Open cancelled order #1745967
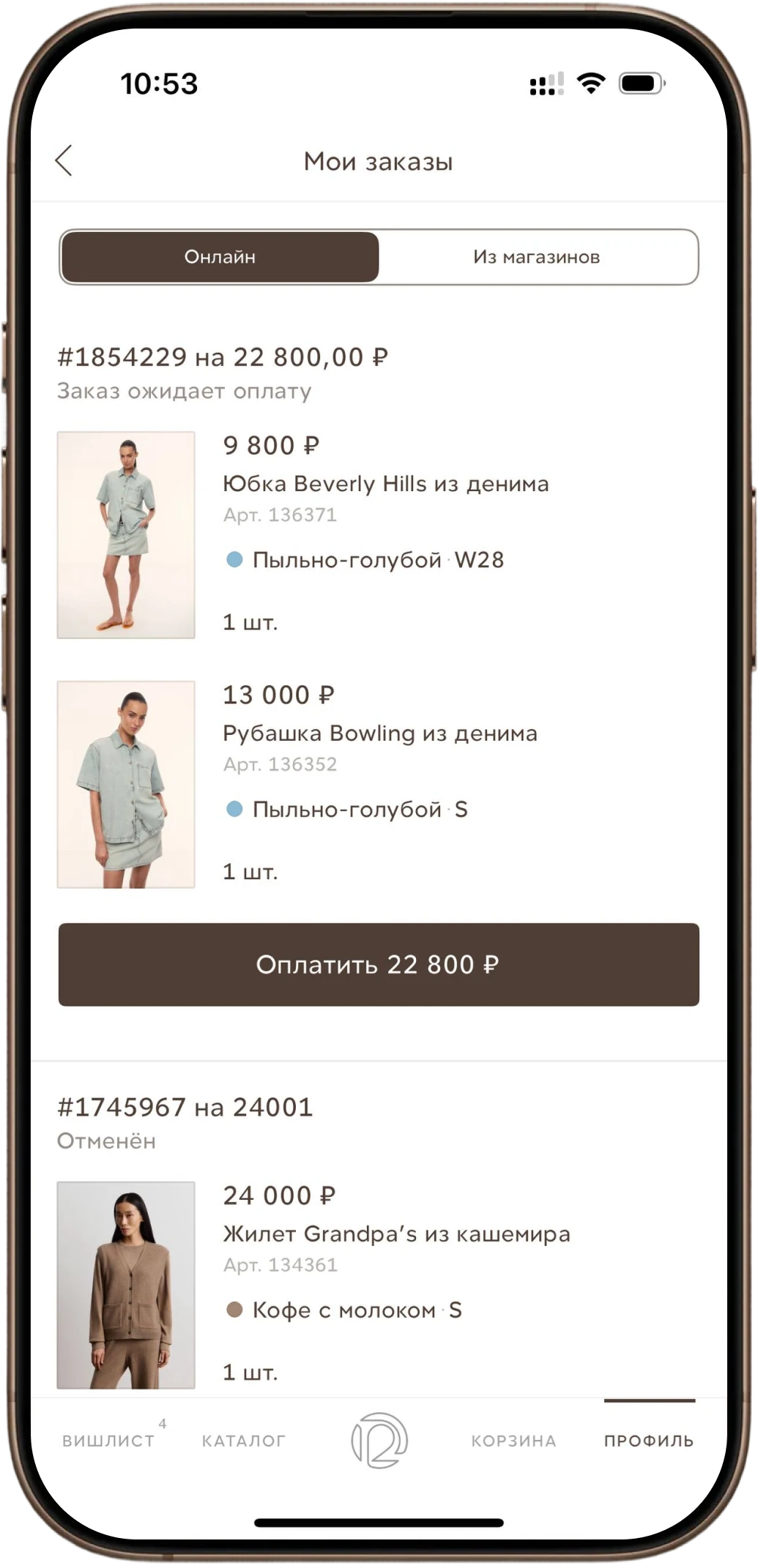Screen dimensions: 758x1568 [x=185, y=1107]
